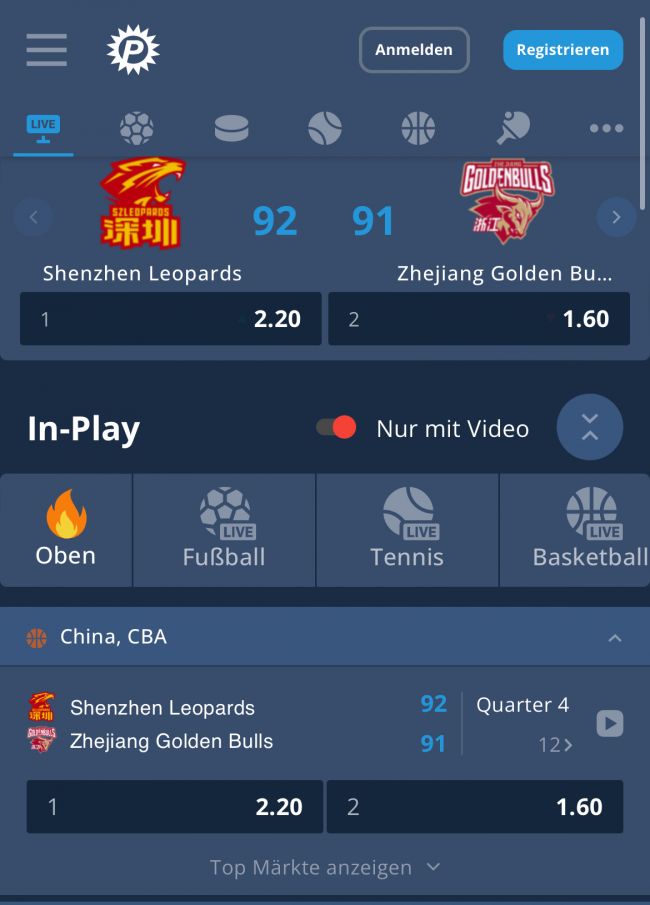Toggle the Nur mit Video switch

[336, 428]
